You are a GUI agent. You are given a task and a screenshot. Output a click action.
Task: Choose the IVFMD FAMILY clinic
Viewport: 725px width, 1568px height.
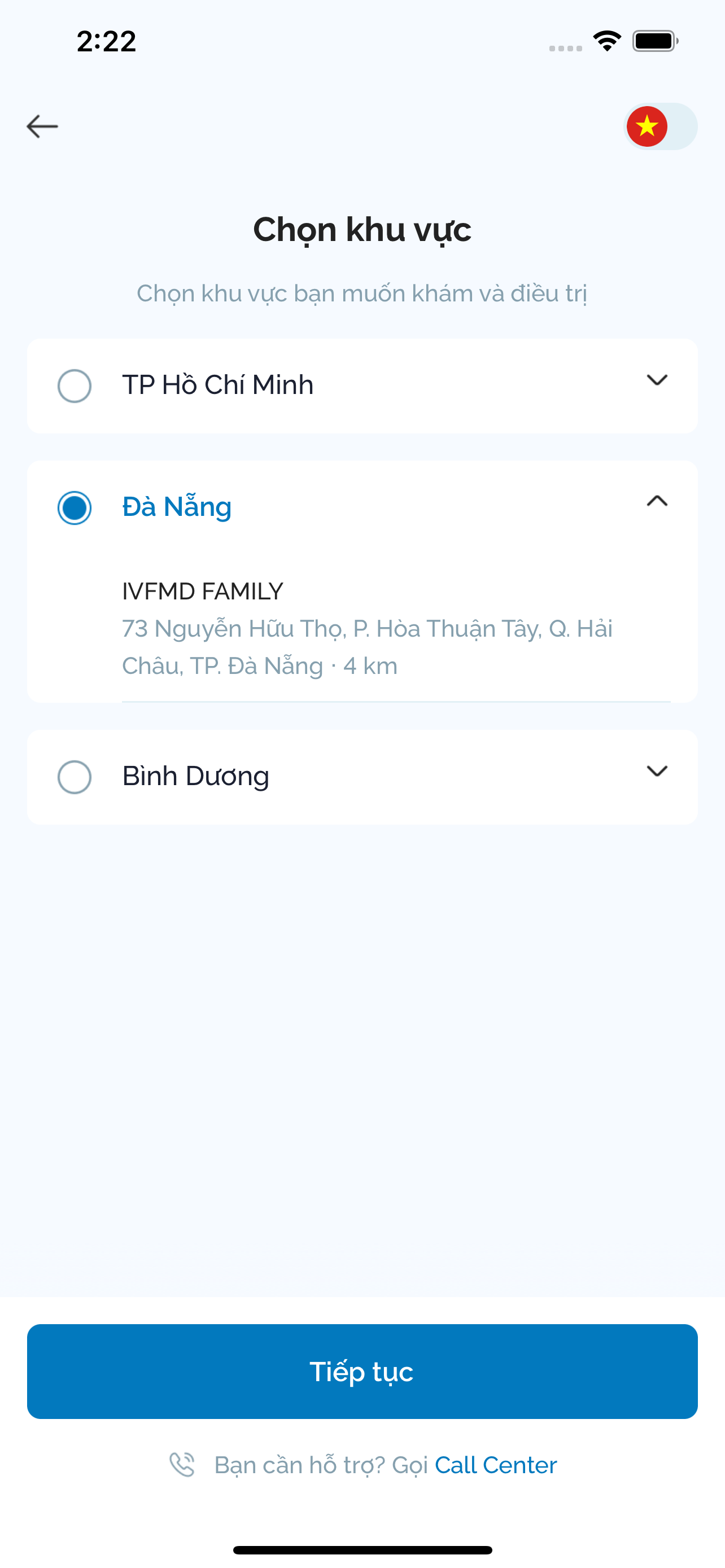pyautogui.click(x=396, y=628)
